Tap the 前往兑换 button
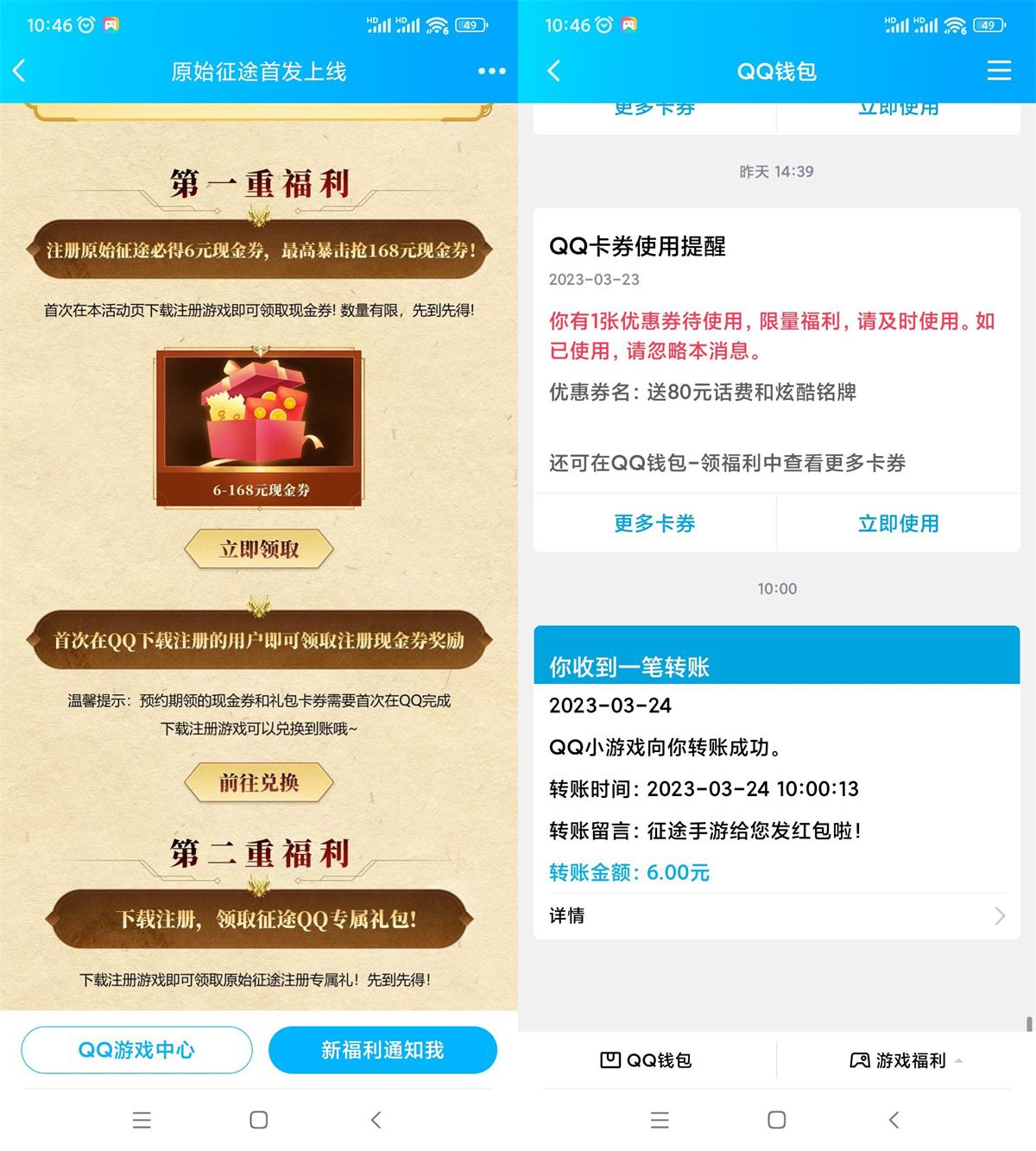 point(259,782)
